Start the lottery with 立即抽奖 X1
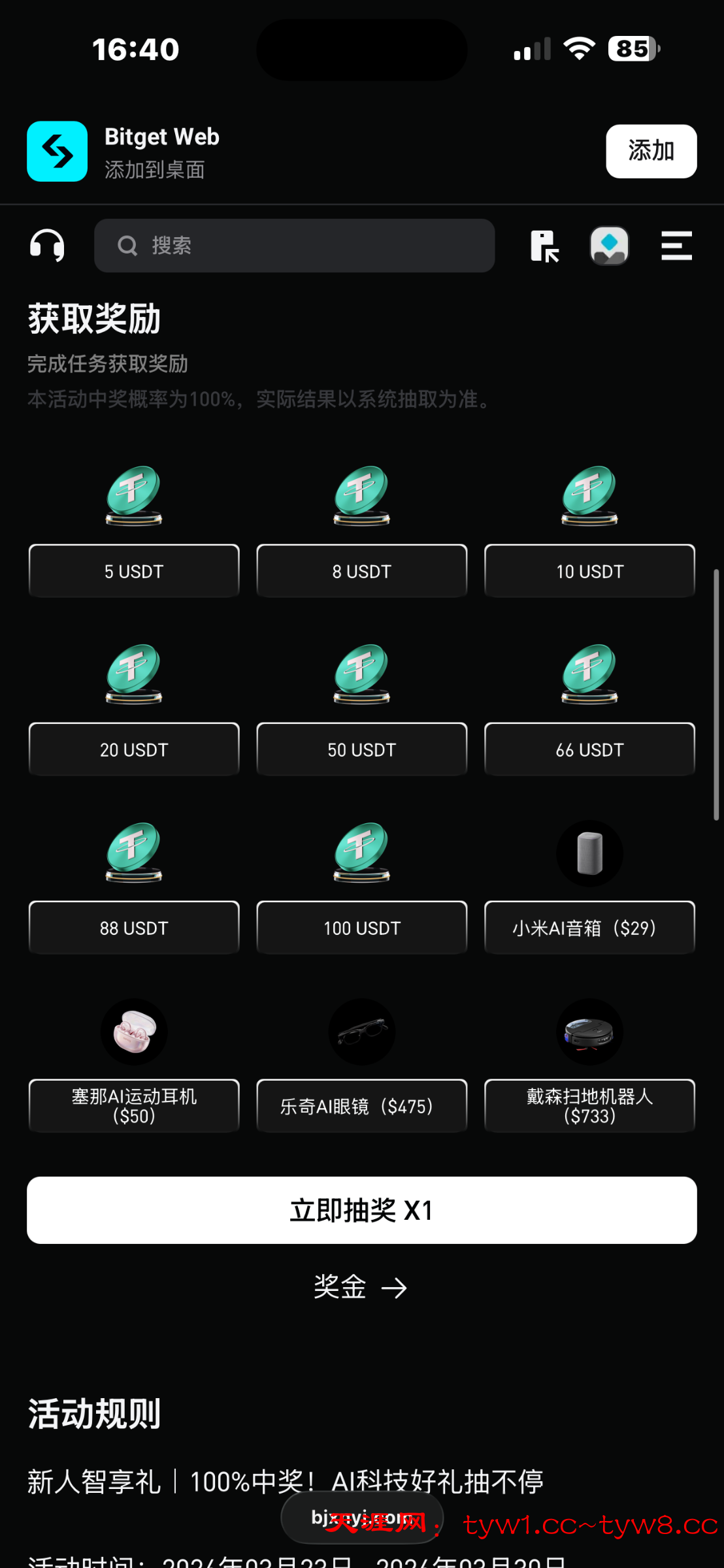724x1568 pixels. [361, 1210]
